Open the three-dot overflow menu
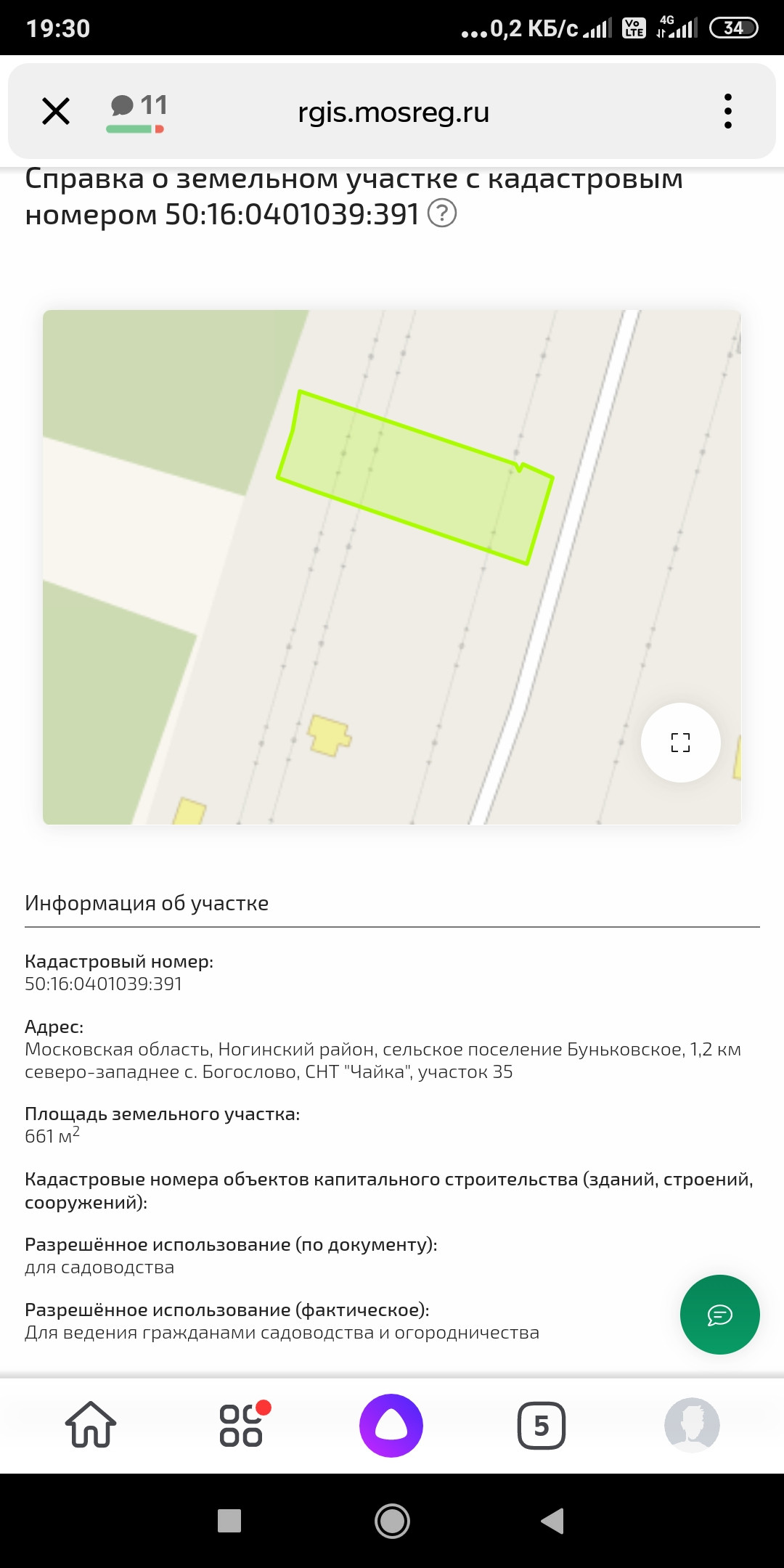 click(727, 112)
